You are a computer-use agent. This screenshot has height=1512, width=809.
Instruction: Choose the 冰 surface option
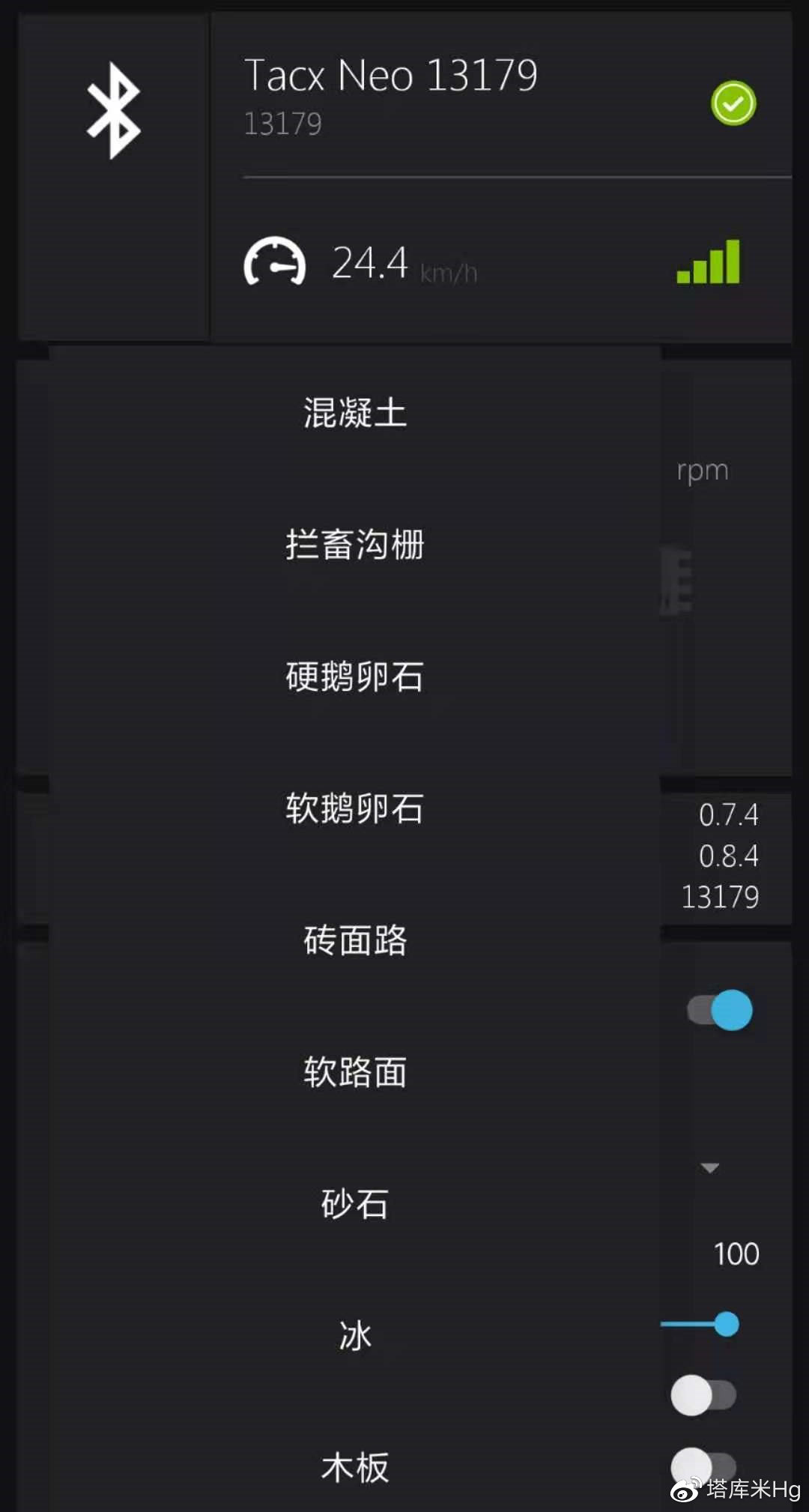click(354, 1336)
